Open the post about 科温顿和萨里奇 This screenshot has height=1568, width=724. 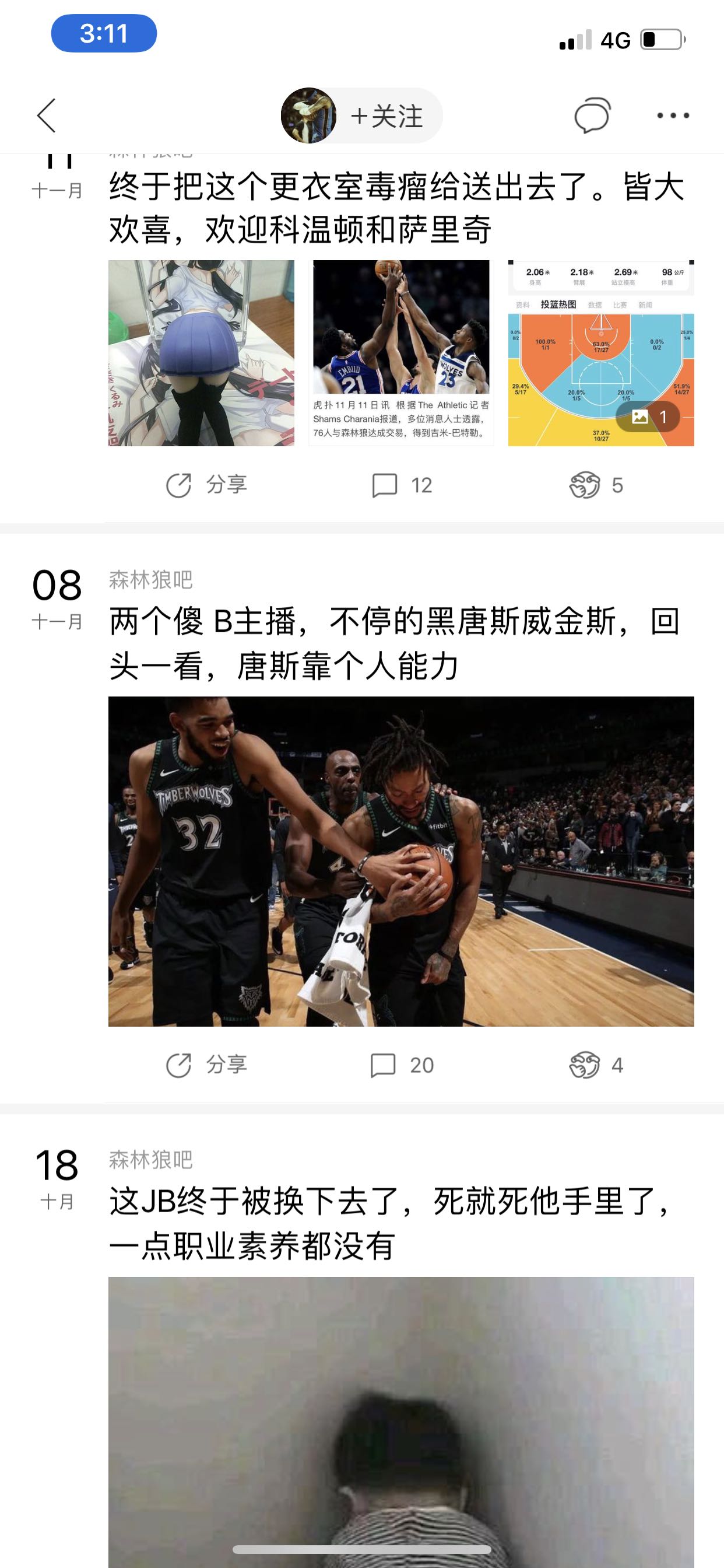(396, 208)
